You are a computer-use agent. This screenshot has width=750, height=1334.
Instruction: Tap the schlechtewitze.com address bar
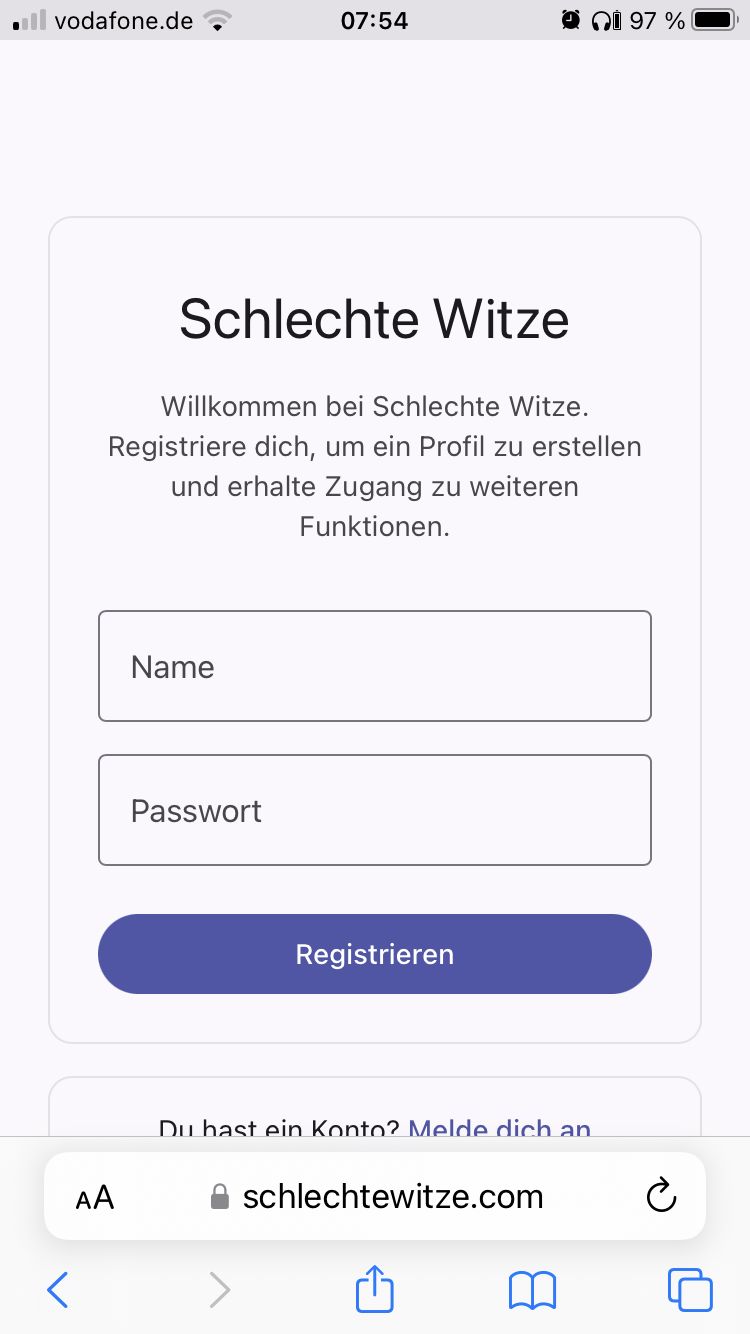375,1196
